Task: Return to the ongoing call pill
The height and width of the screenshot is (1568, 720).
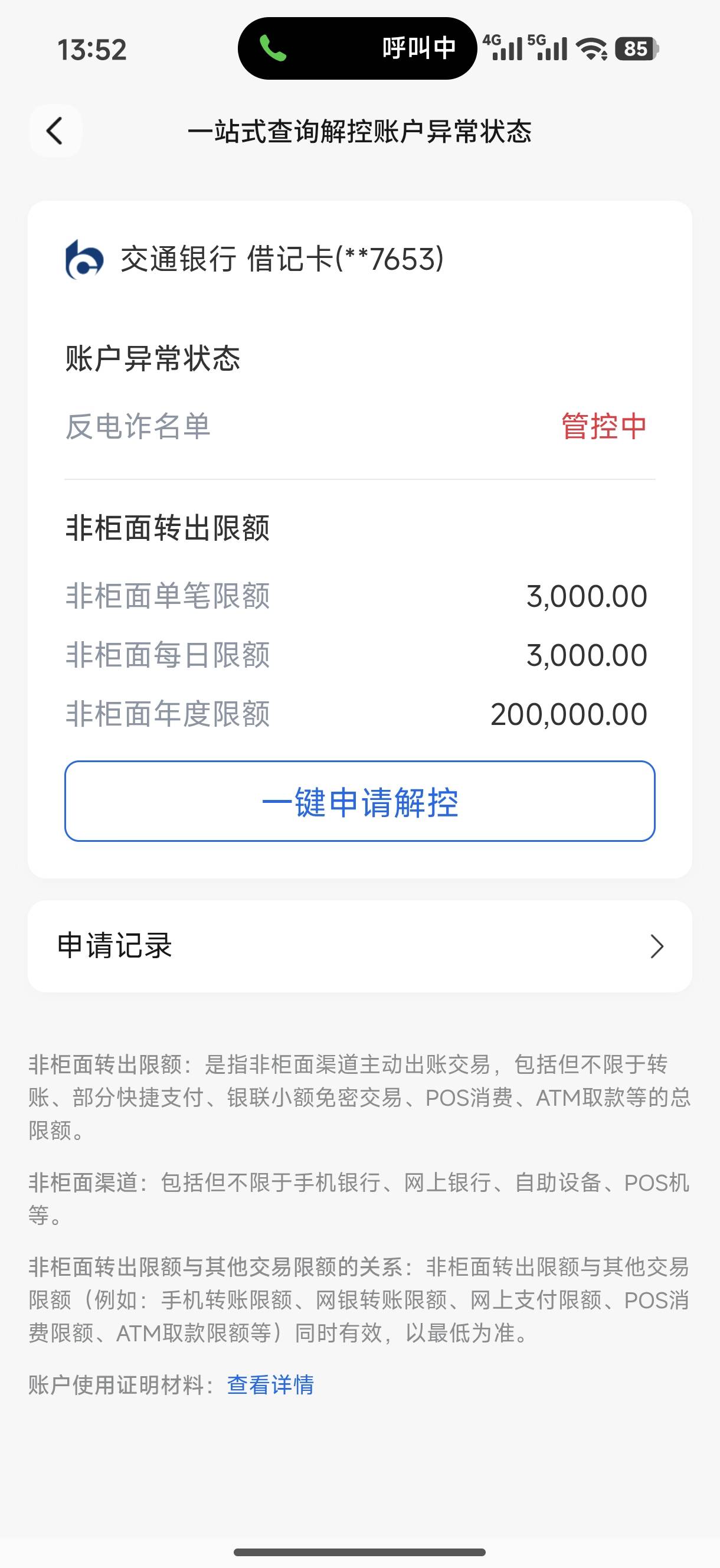Action: point(356,48)
